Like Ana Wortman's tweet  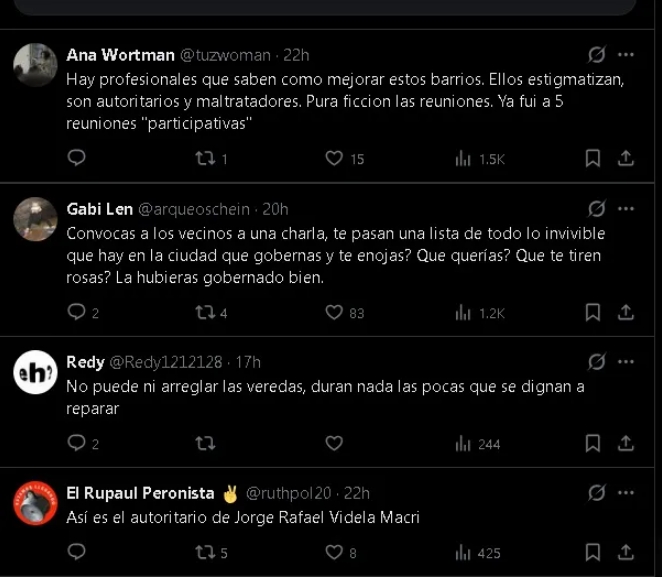[335, 158]
